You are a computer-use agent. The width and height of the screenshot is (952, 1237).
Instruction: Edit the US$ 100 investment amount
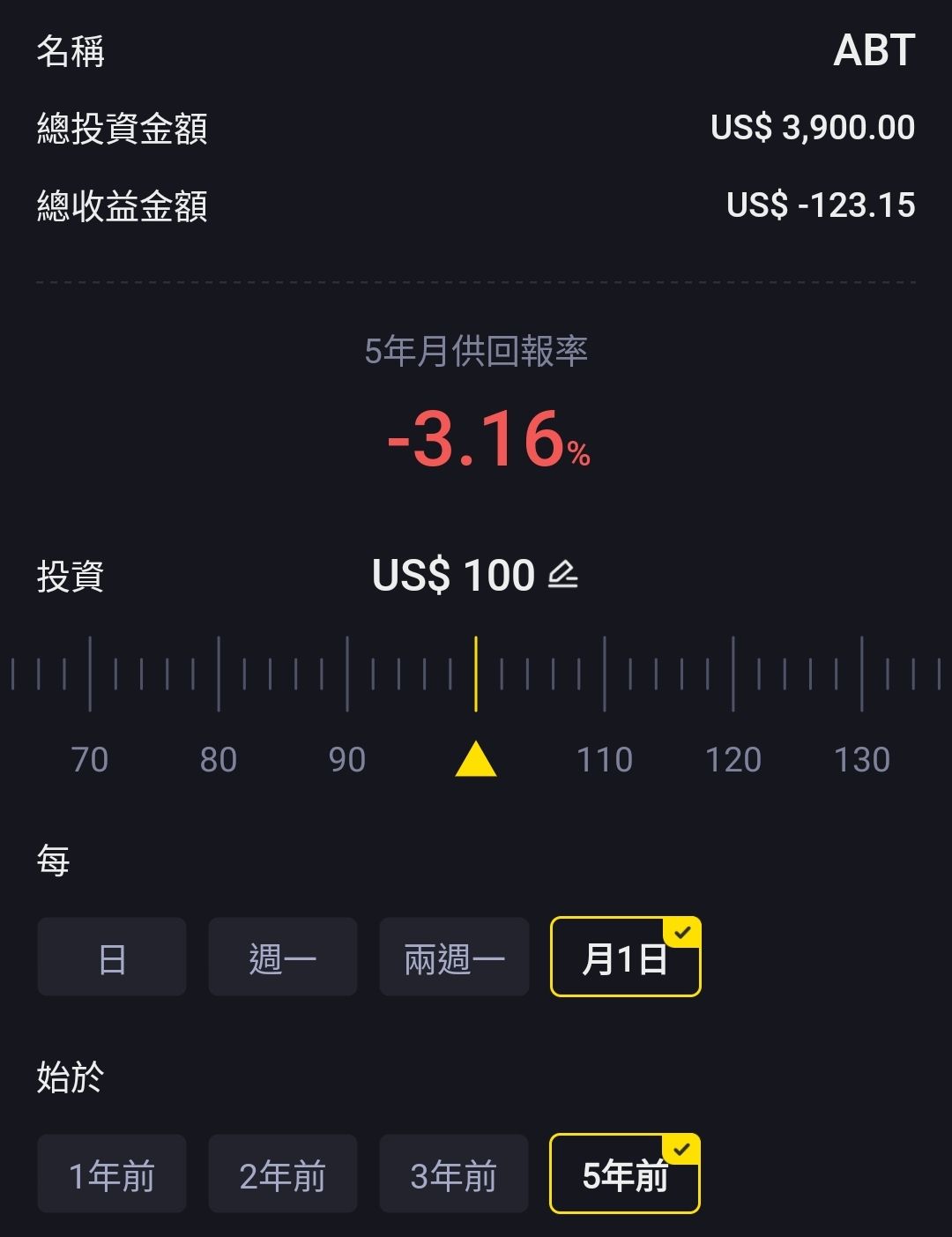tap(562, 575)
